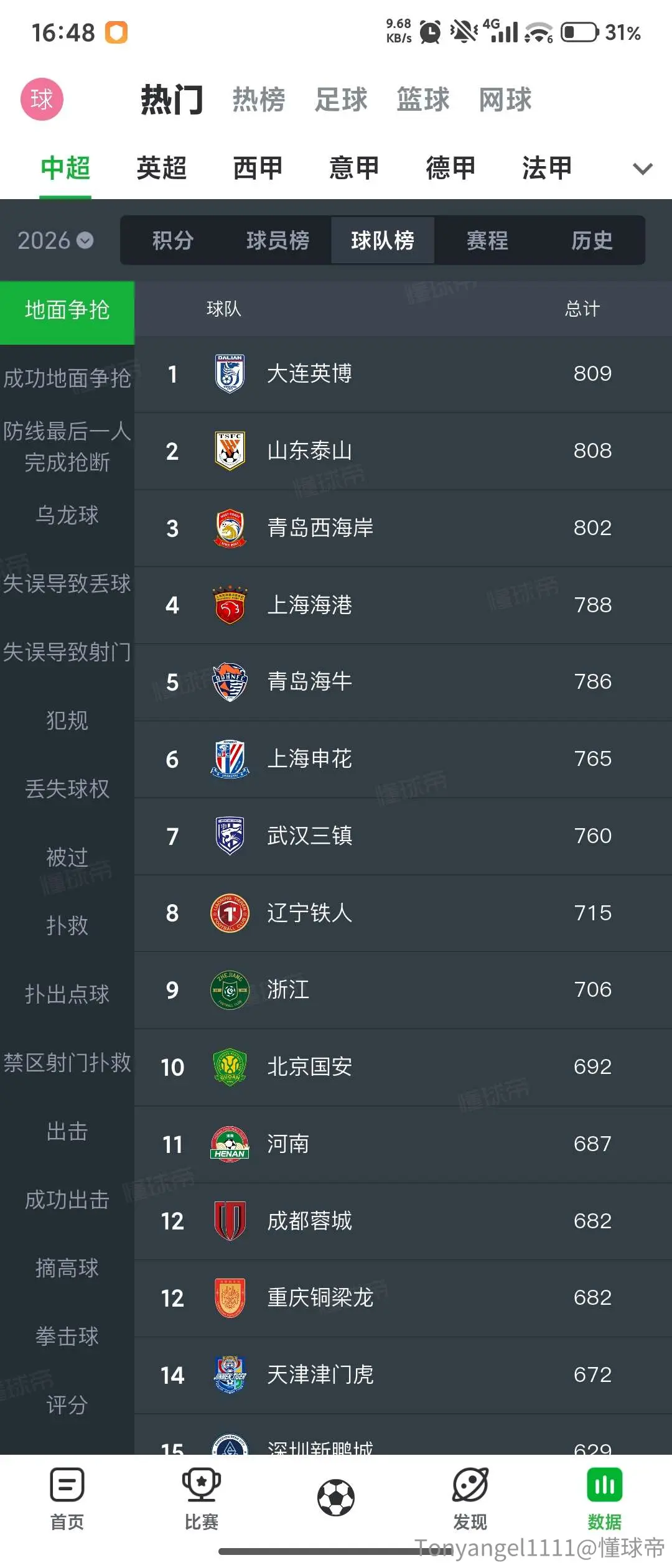The image size is (672, 1568).
Task: Open the pink 球 profile avatar
Action: [42, 100]
